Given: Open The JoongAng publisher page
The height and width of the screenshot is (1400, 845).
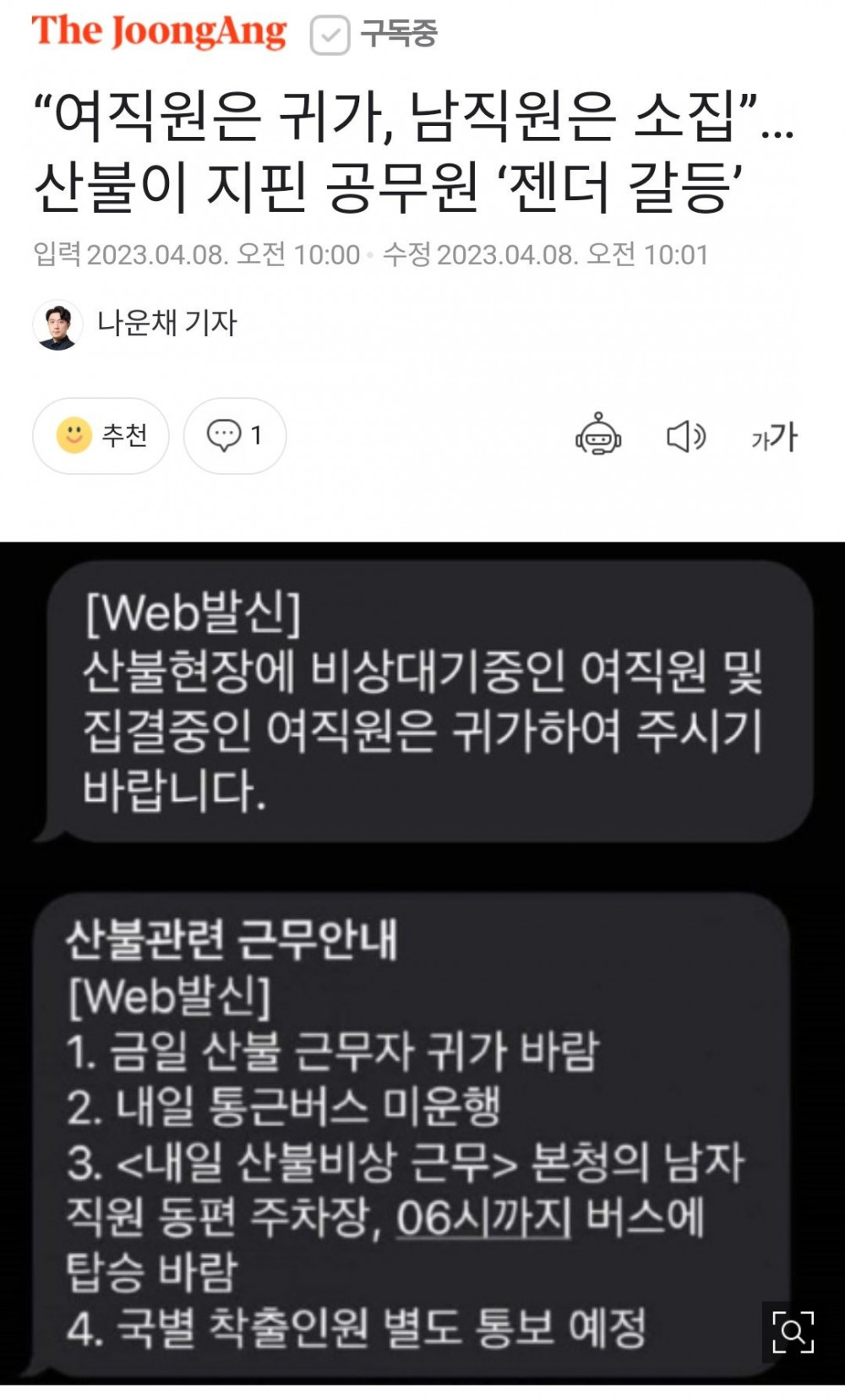Looking at the screenshot, I should [x=159, y=32].
